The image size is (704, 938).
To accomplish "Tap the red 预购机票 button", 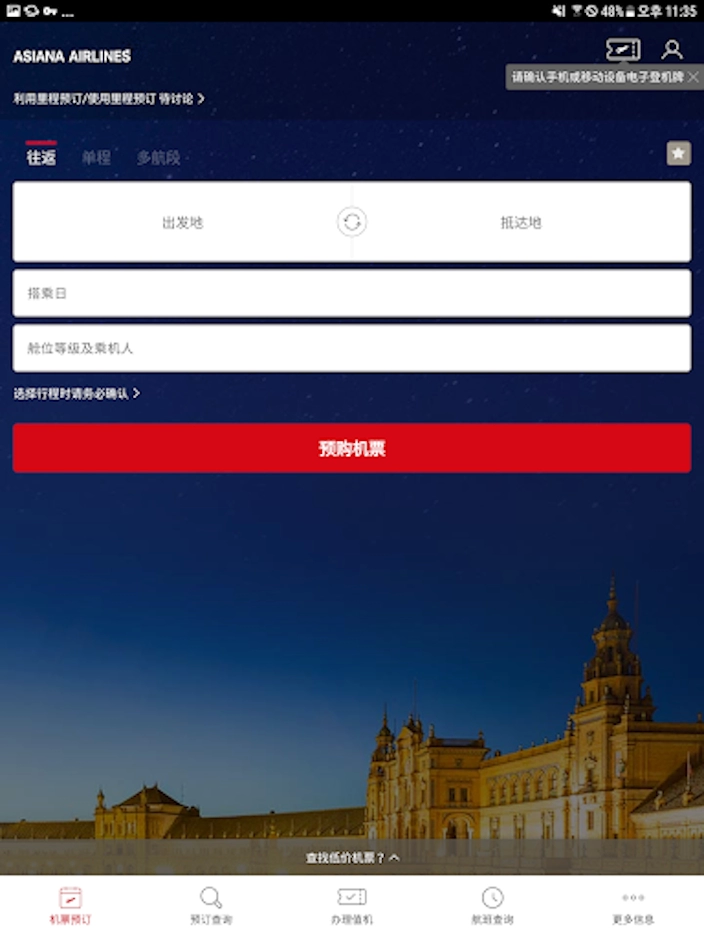I will pos(351,448).
